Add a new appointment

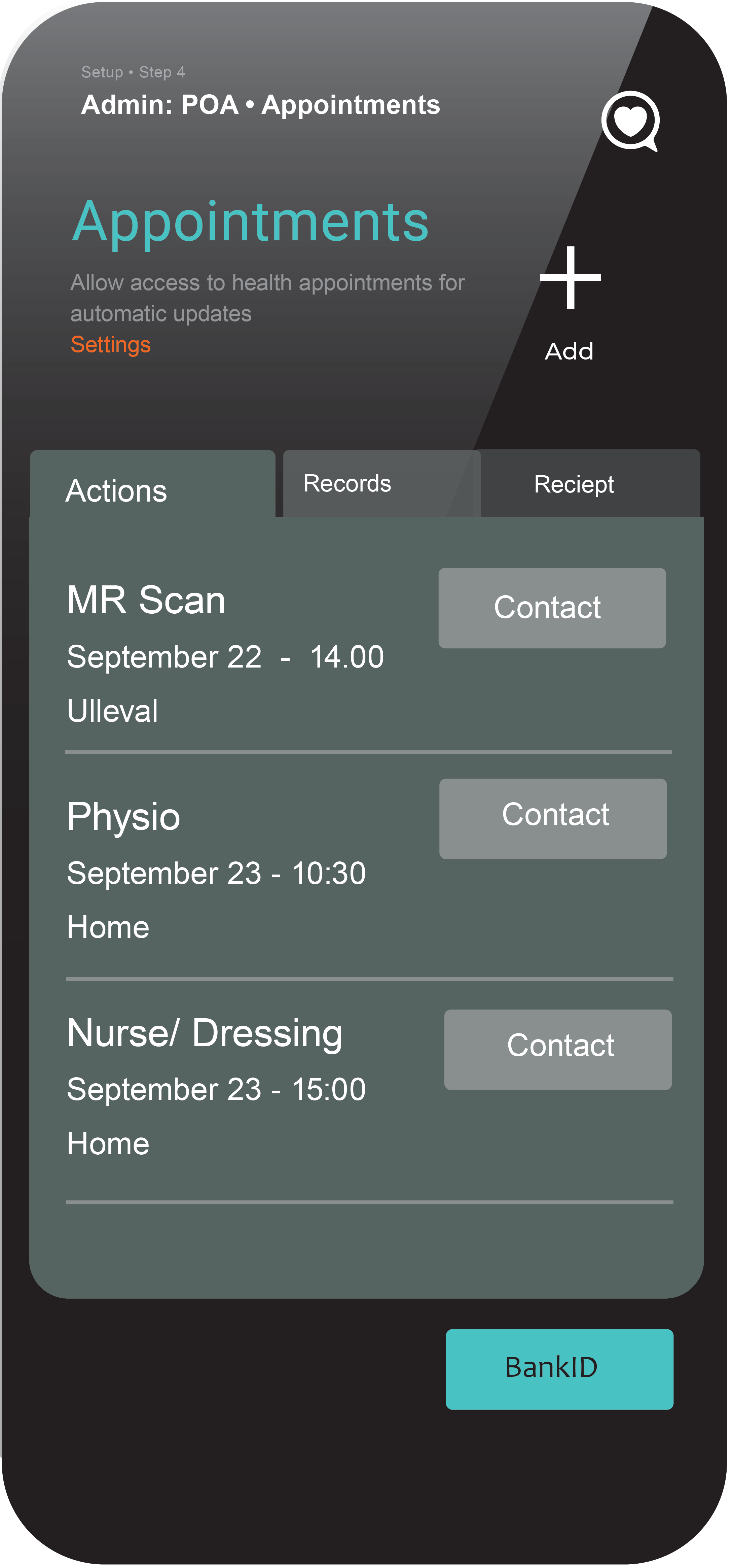(570, 303)
